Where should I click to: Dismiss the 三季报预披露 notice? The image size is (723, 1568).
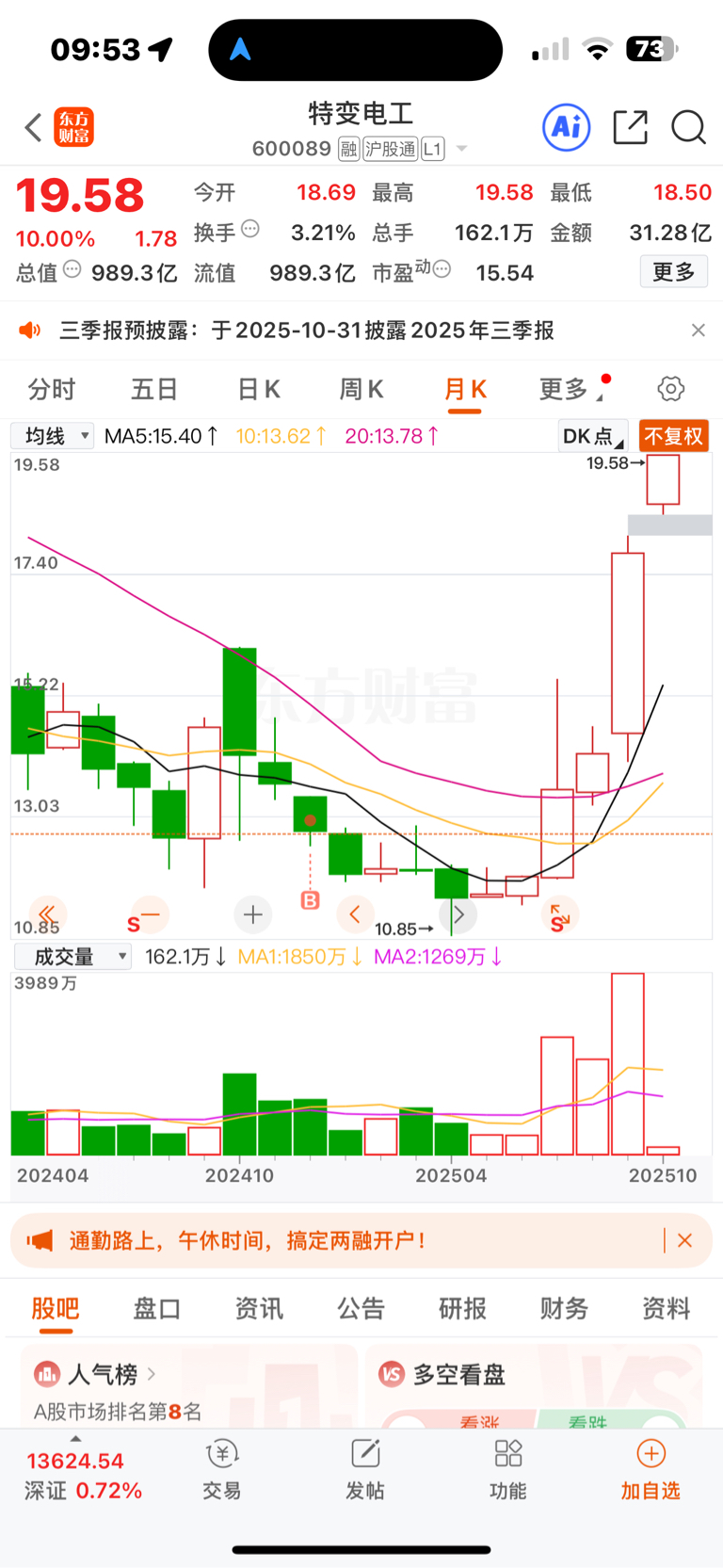point(698,330)
